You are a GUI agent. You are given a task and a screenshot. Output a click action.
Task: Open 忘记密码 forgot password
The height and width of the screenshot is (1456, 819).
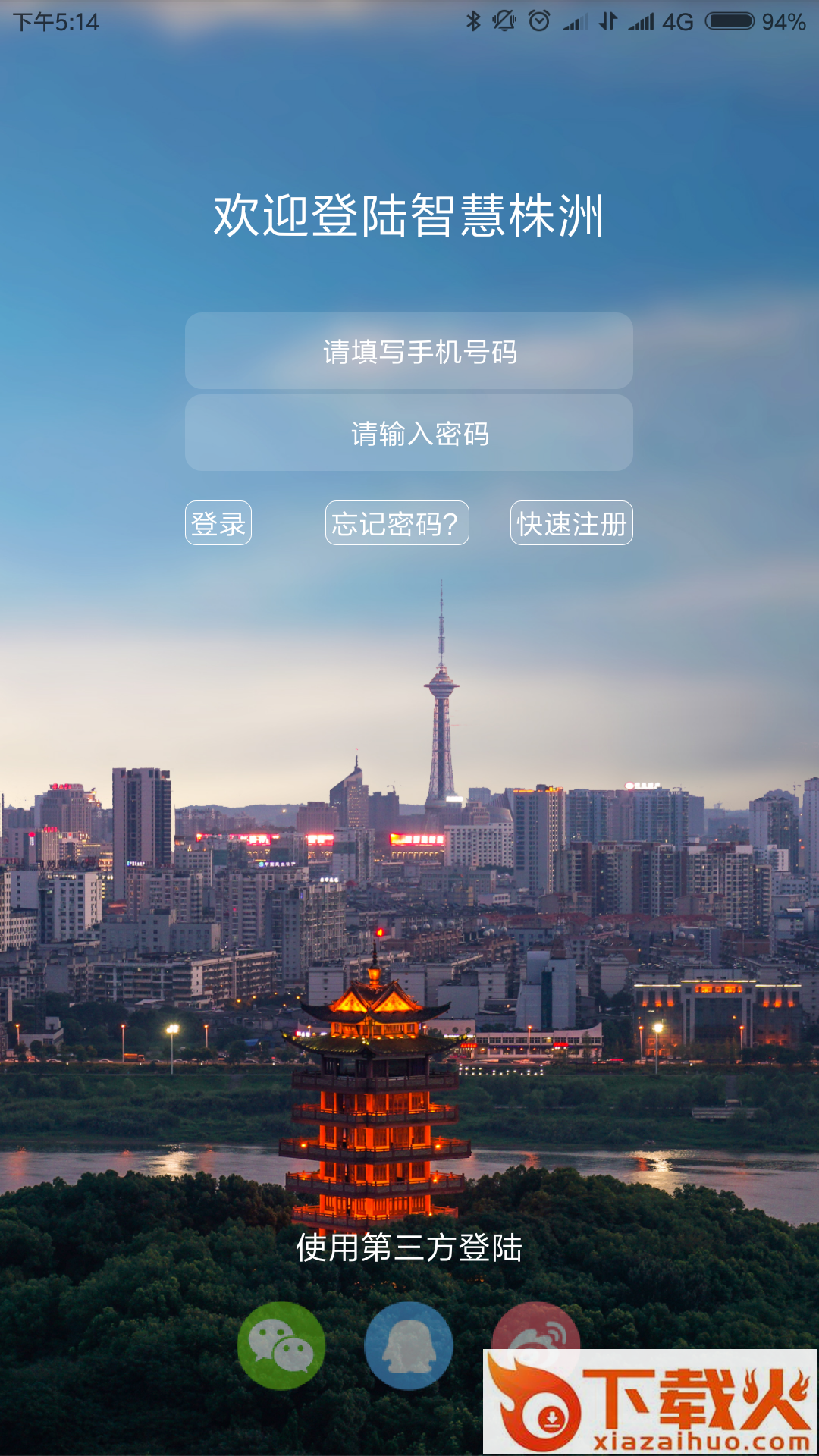pyautogui.click(x=396, y=522)
